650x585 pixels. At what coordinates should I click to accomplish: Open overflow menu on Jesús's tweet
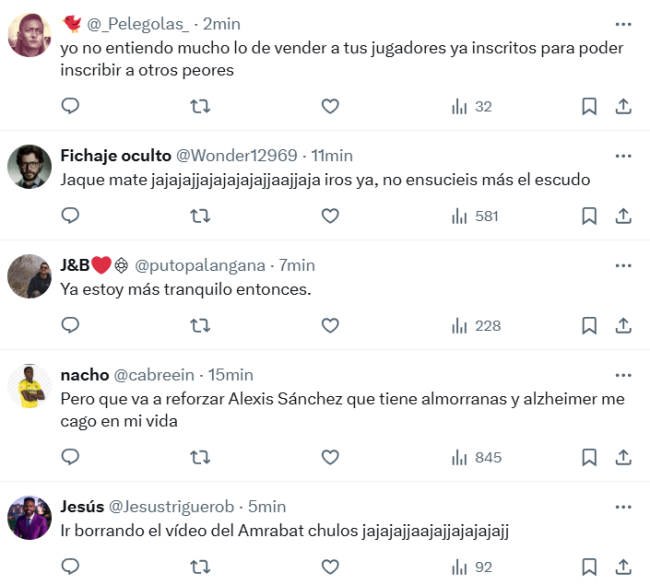tap(623, 506)
